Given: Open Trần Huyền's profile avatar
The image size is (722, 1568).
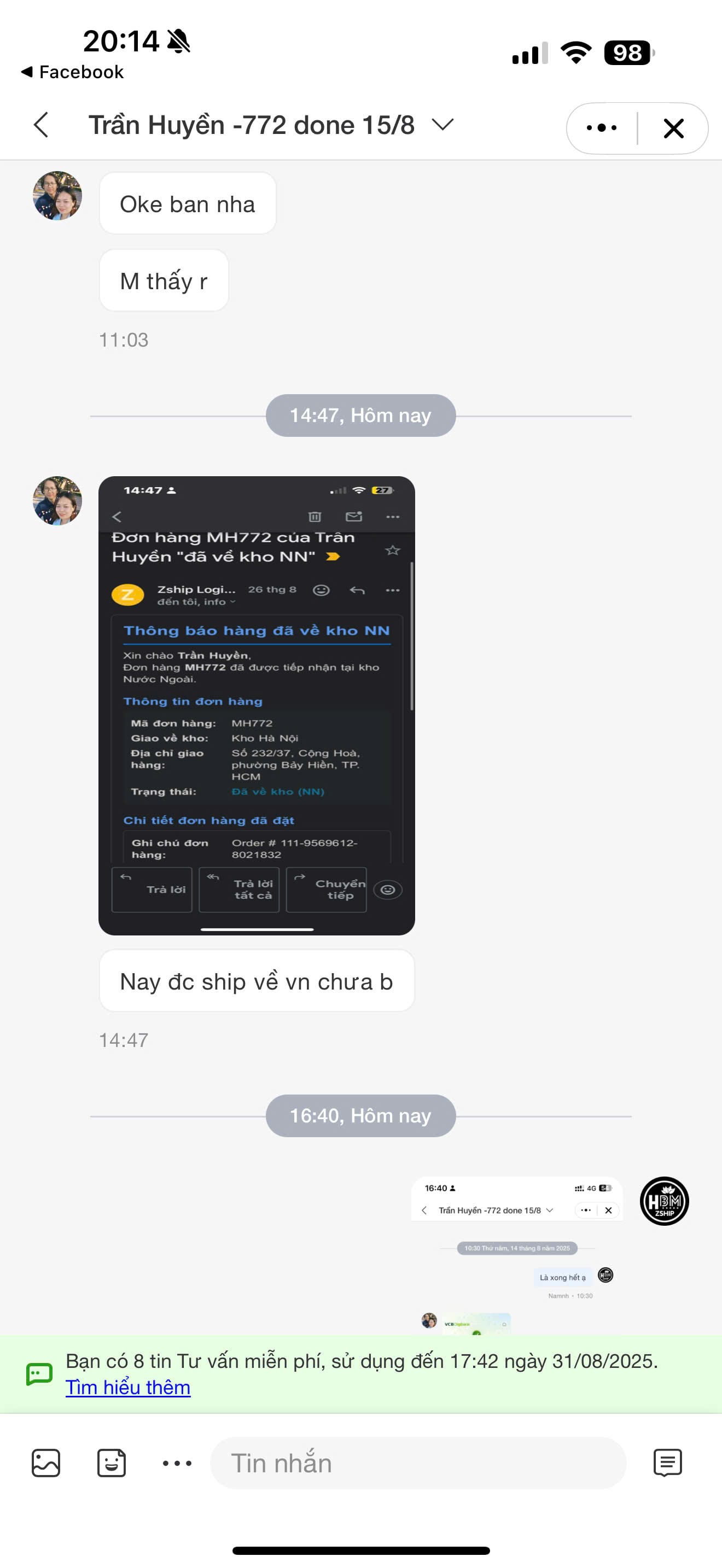Looking at the screenshot, I should click(x=57, y=500).
